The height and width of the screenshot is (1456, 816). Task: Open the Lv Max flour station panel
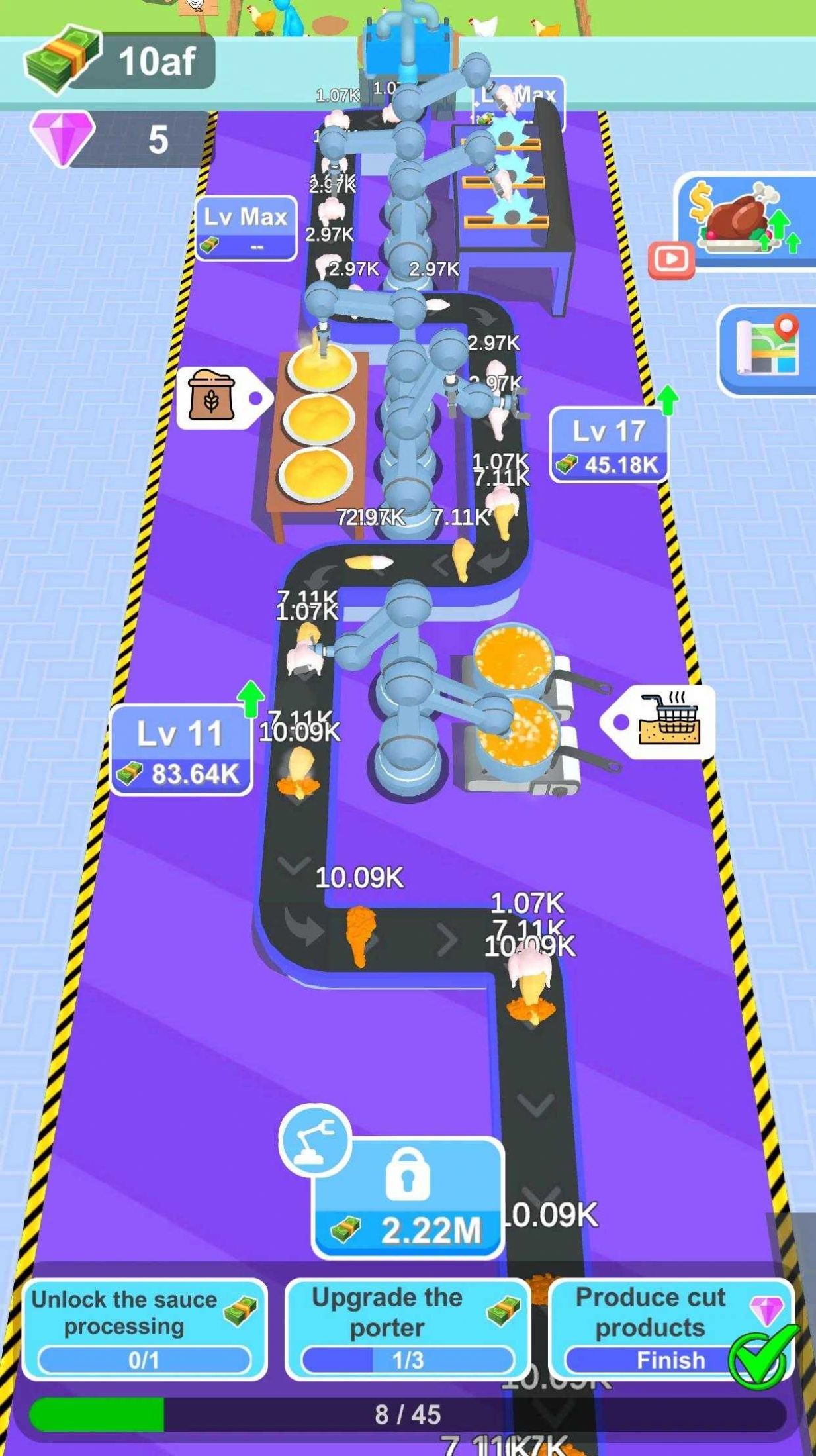click(246, 228)
